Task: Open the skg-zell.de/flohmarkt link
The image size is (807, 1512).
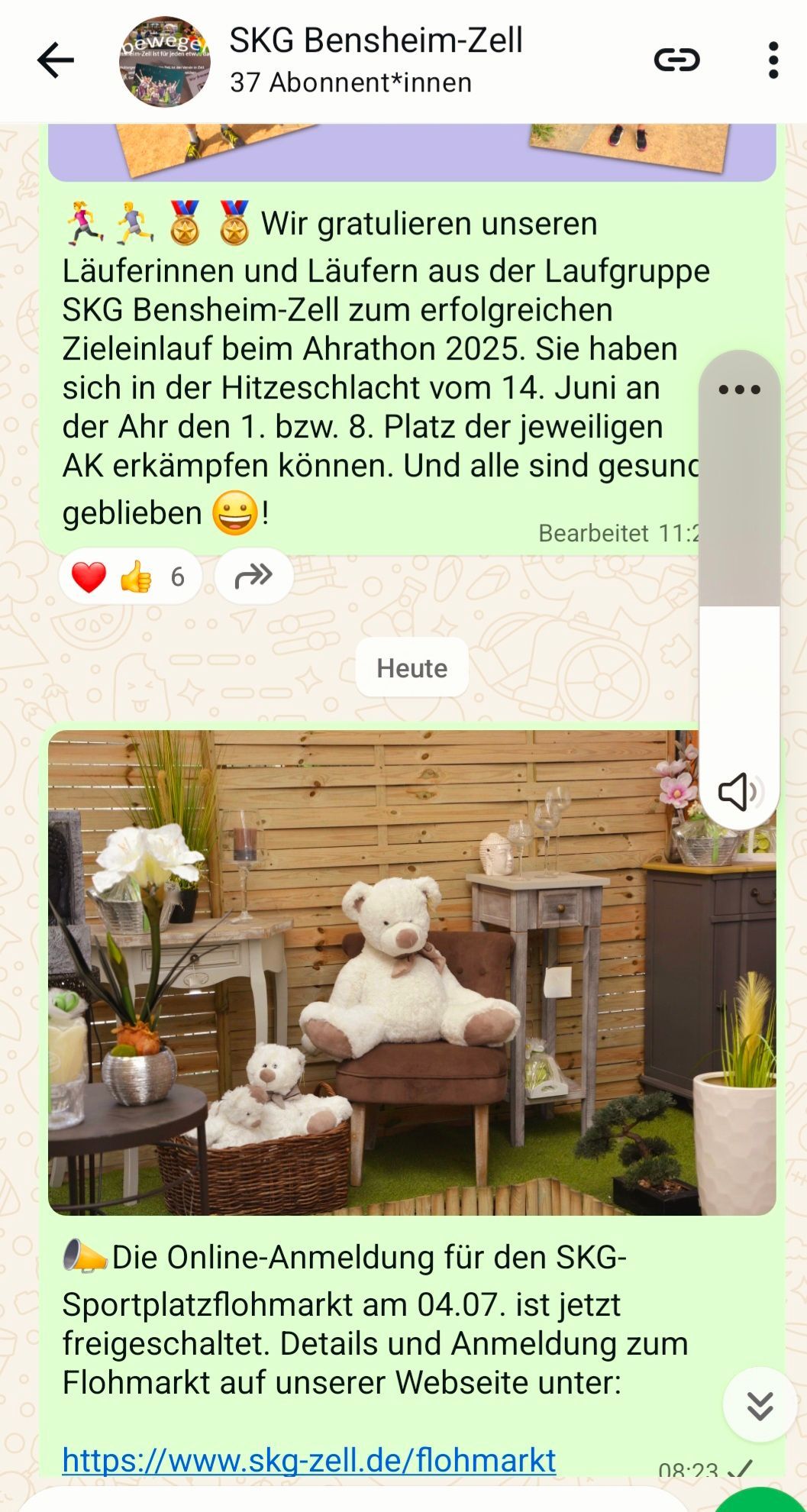Action: coord(309,1459)
